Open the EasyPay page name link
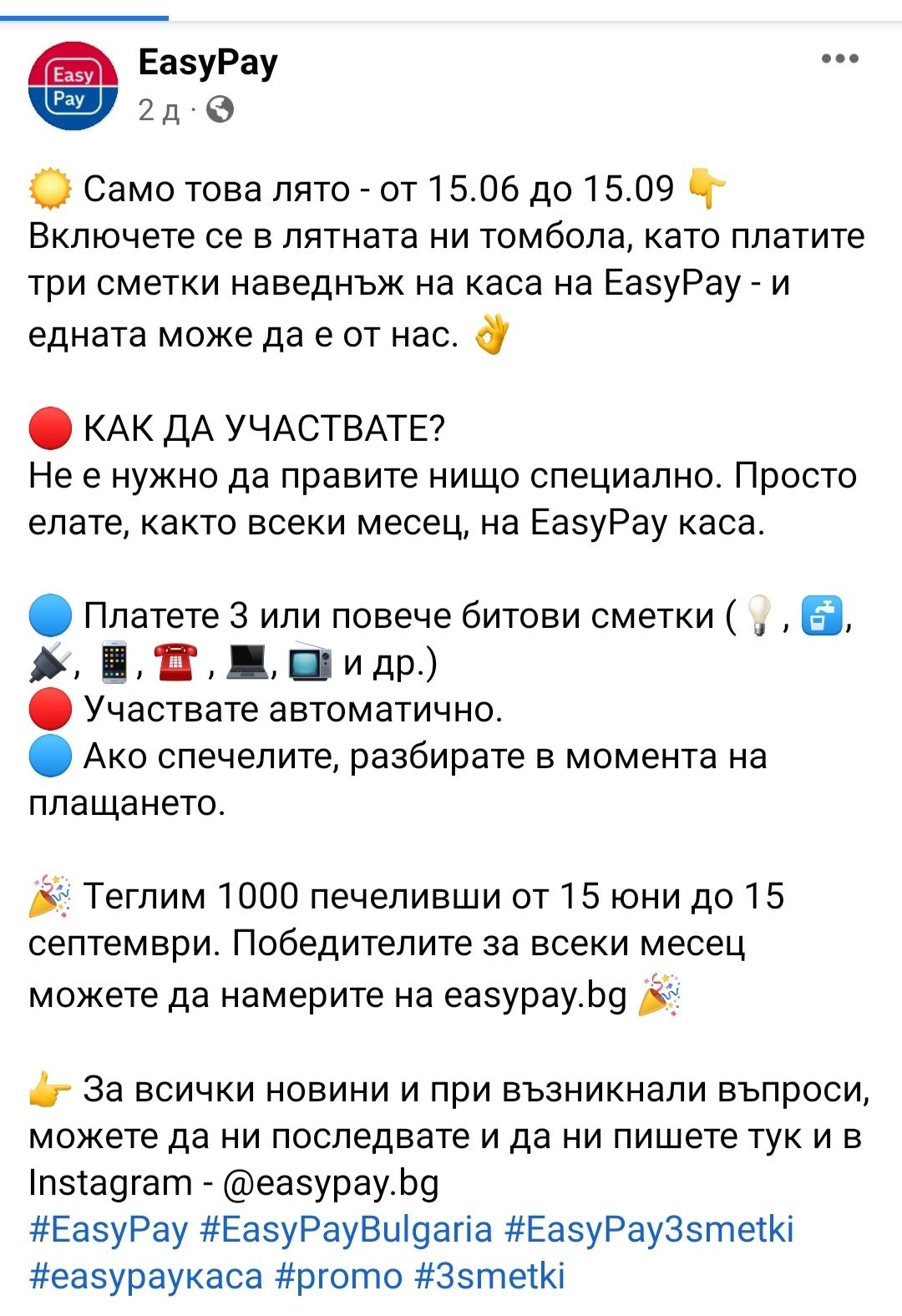The height and width of the screenshot is (1316, 902). pos(208,63)
